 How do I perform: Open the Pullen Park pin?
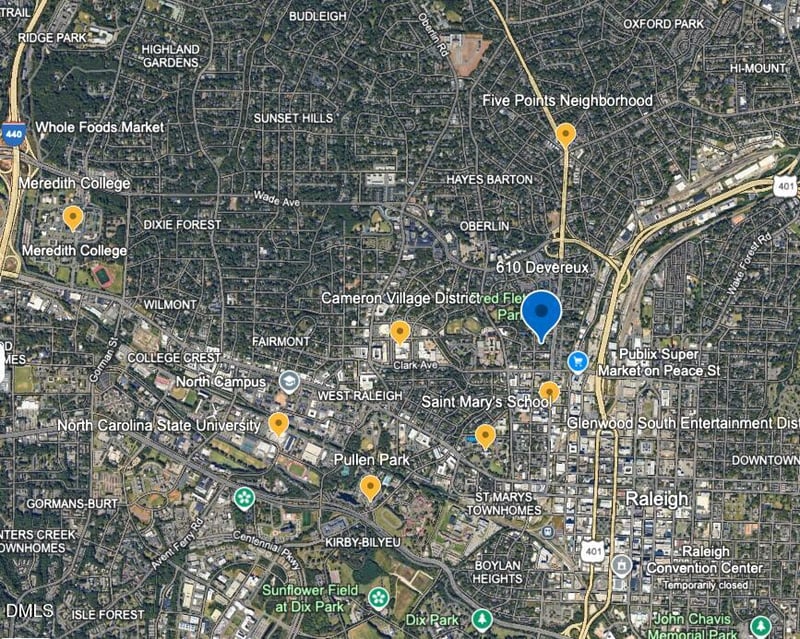pos(370,486)
